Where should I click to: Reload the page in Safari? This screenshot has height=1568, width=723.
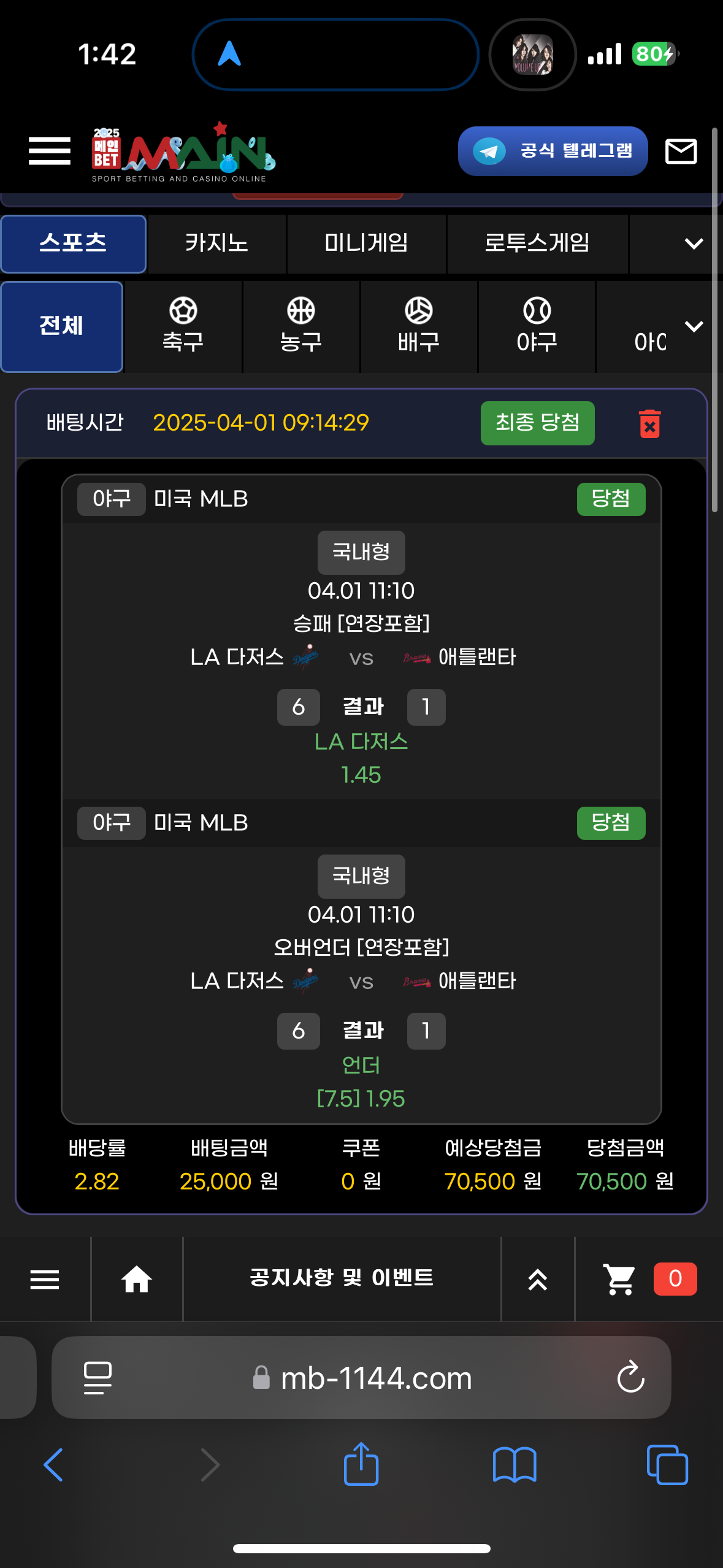coord(630,1378)
